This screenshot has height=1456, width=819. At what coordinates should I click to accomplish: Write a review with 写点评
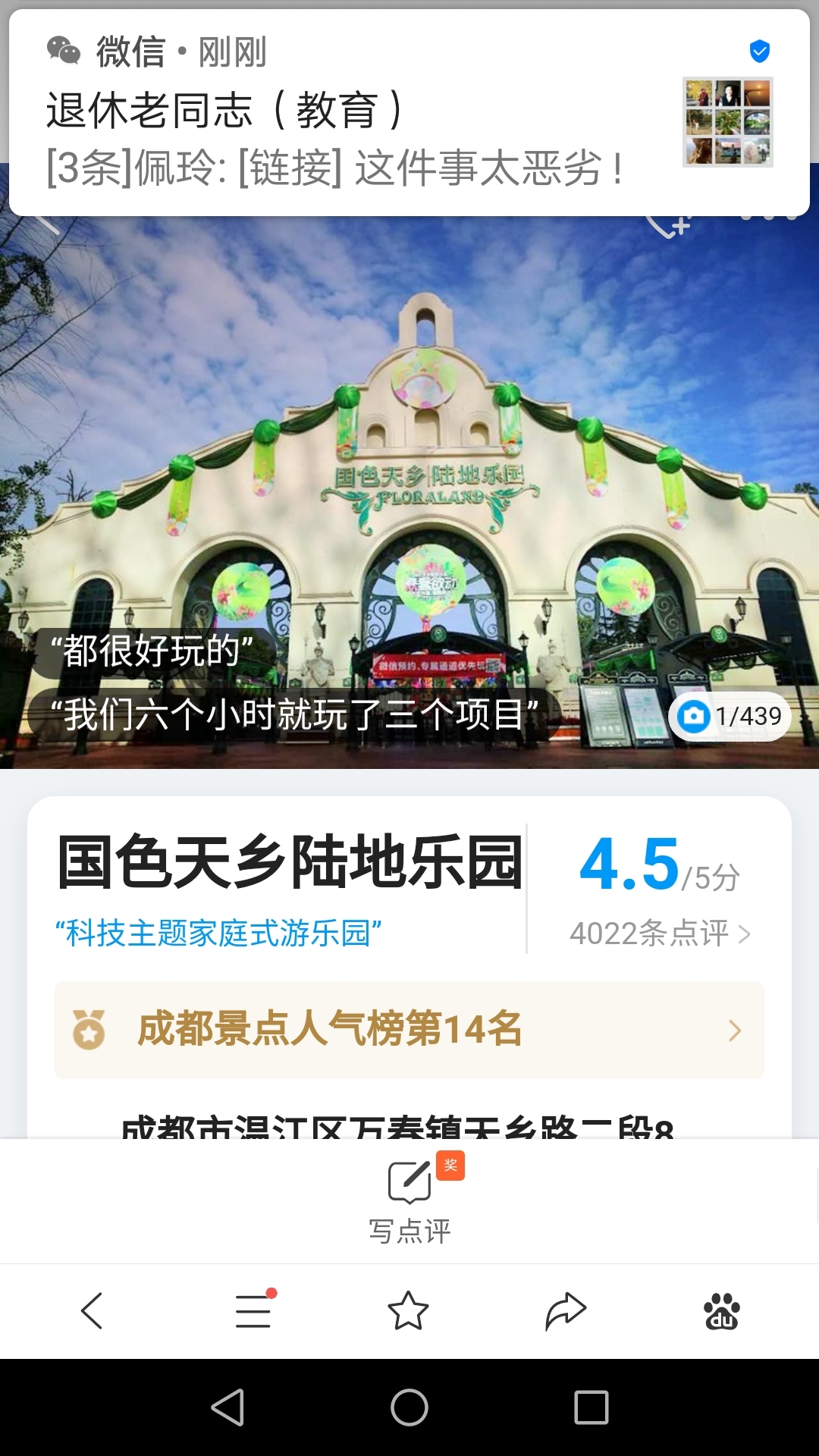click(409, 1200)
